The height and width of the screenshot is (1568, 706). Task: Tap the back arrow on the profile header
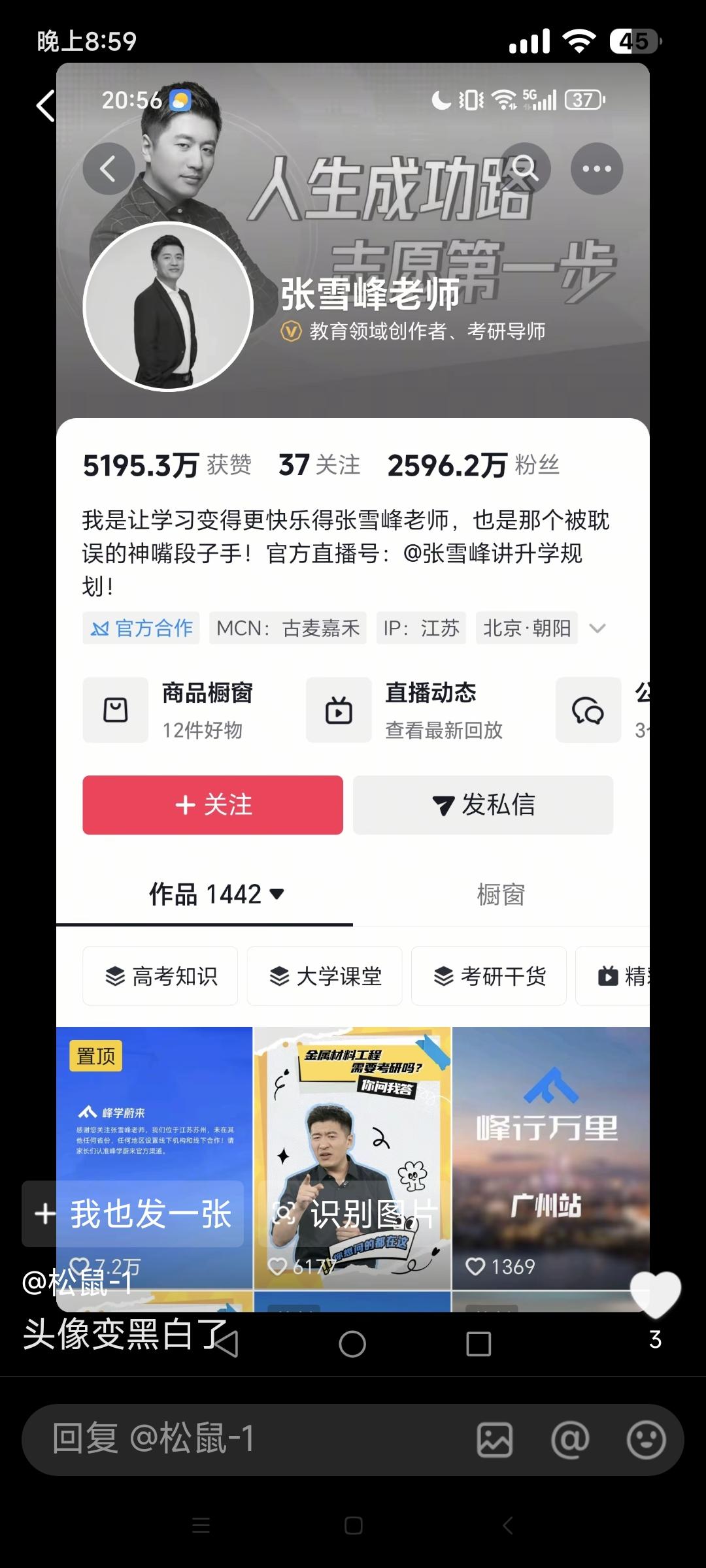[x=109, y=168]
